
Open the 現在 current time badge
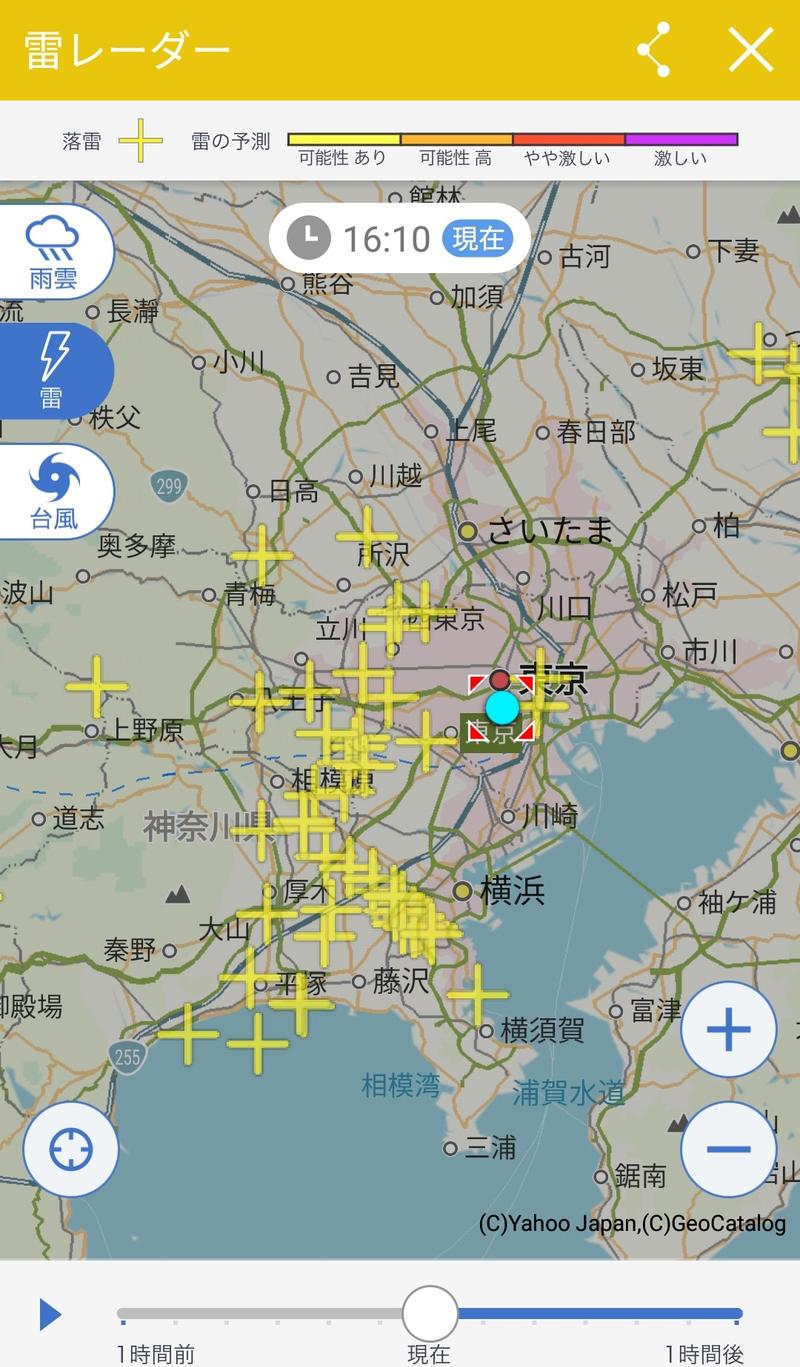click(479, 239)
